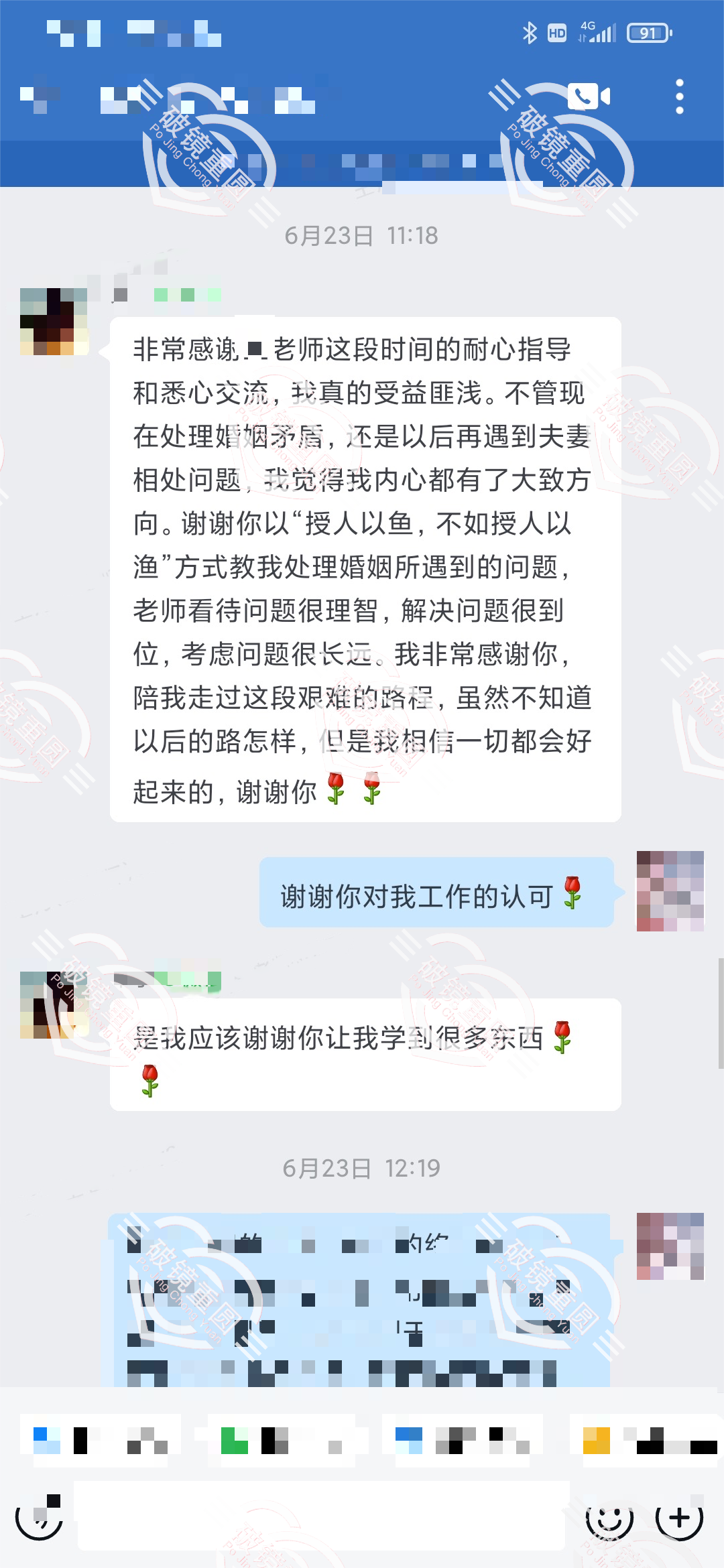The image size is (724, 1568).
Task: Start a voice or video call
Action: pyautogui.click(x=589, y=96)
